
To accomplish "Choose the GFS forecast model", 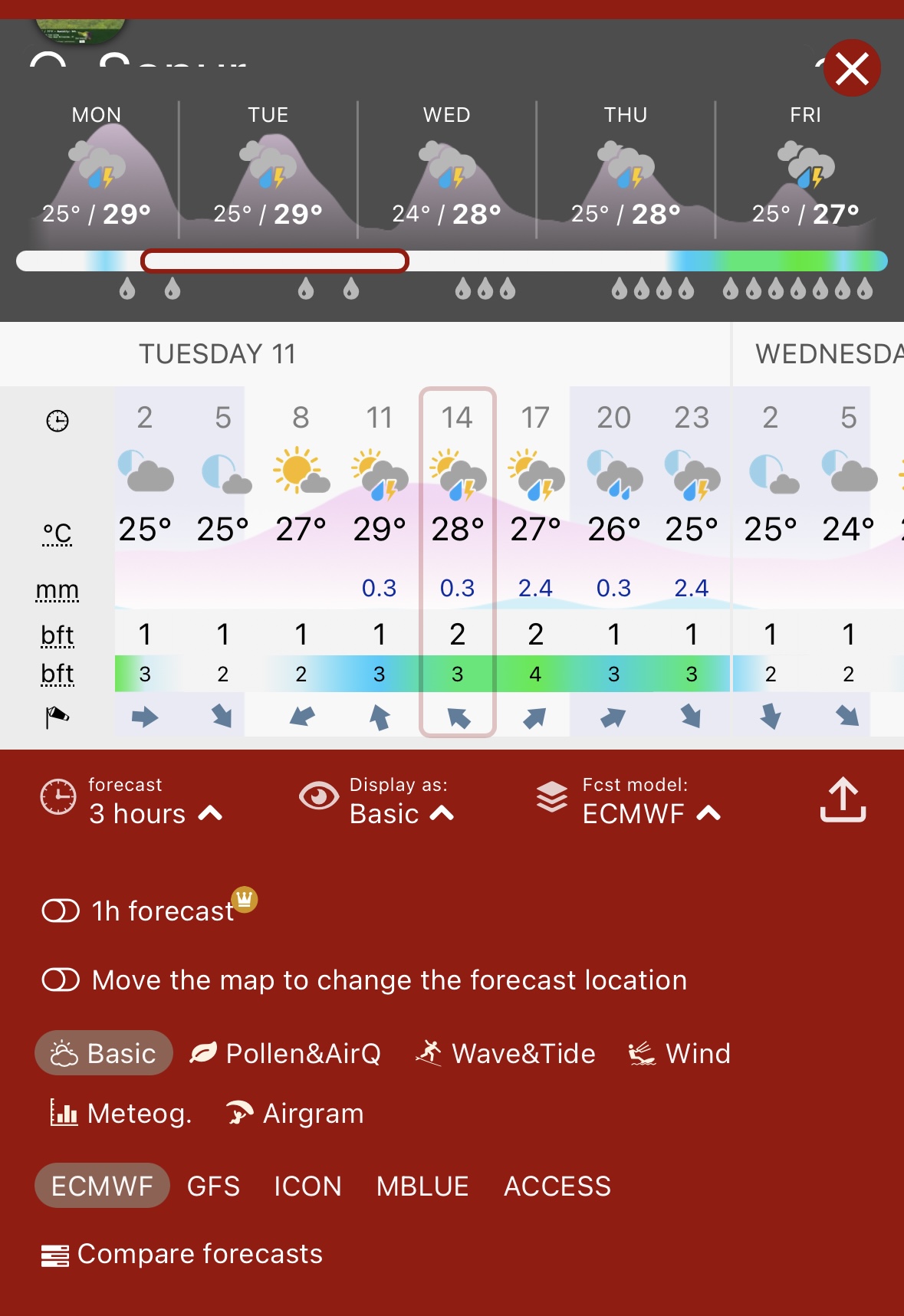I will coord(213,1186).
